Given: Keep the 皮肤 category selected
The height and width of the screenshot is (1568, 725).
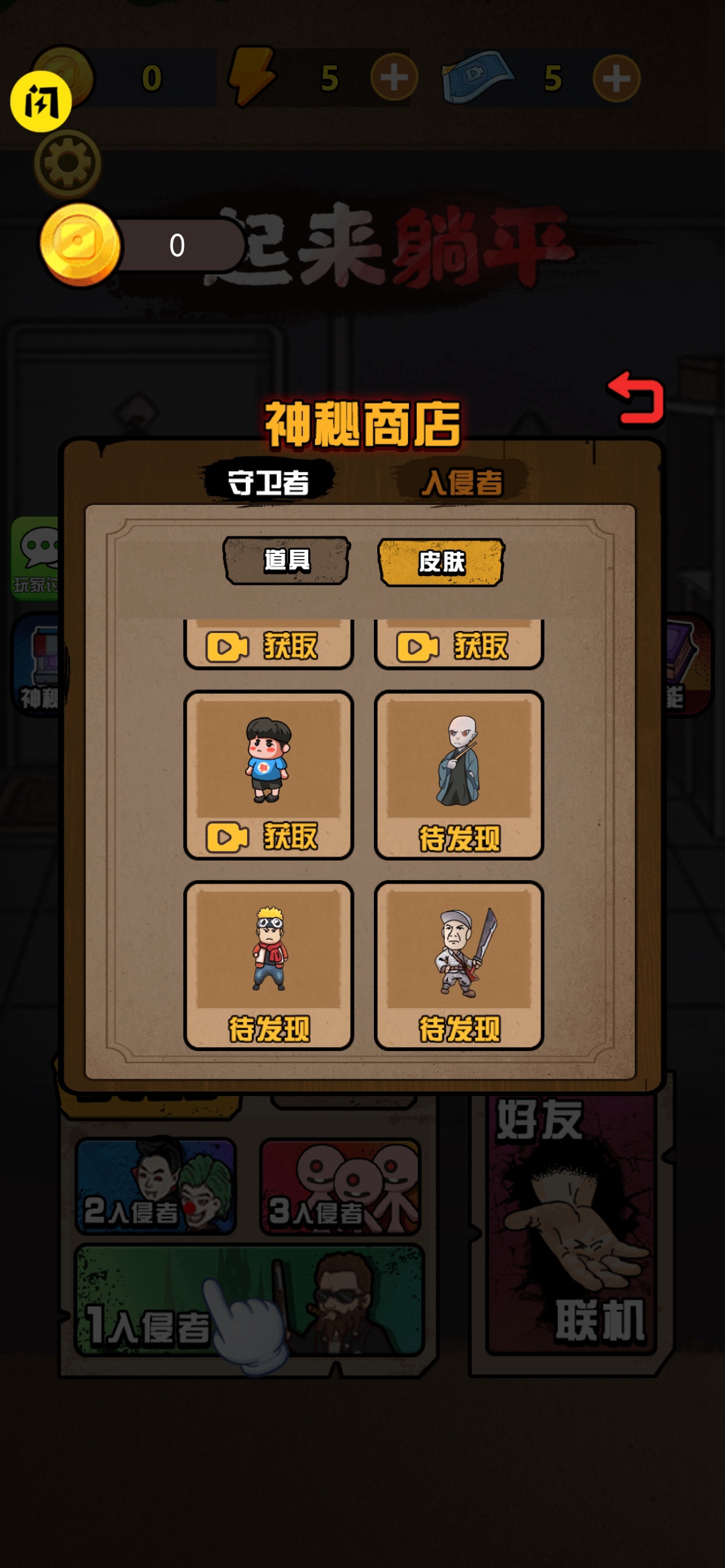Looking at the screenshot, I should point(442,564).
